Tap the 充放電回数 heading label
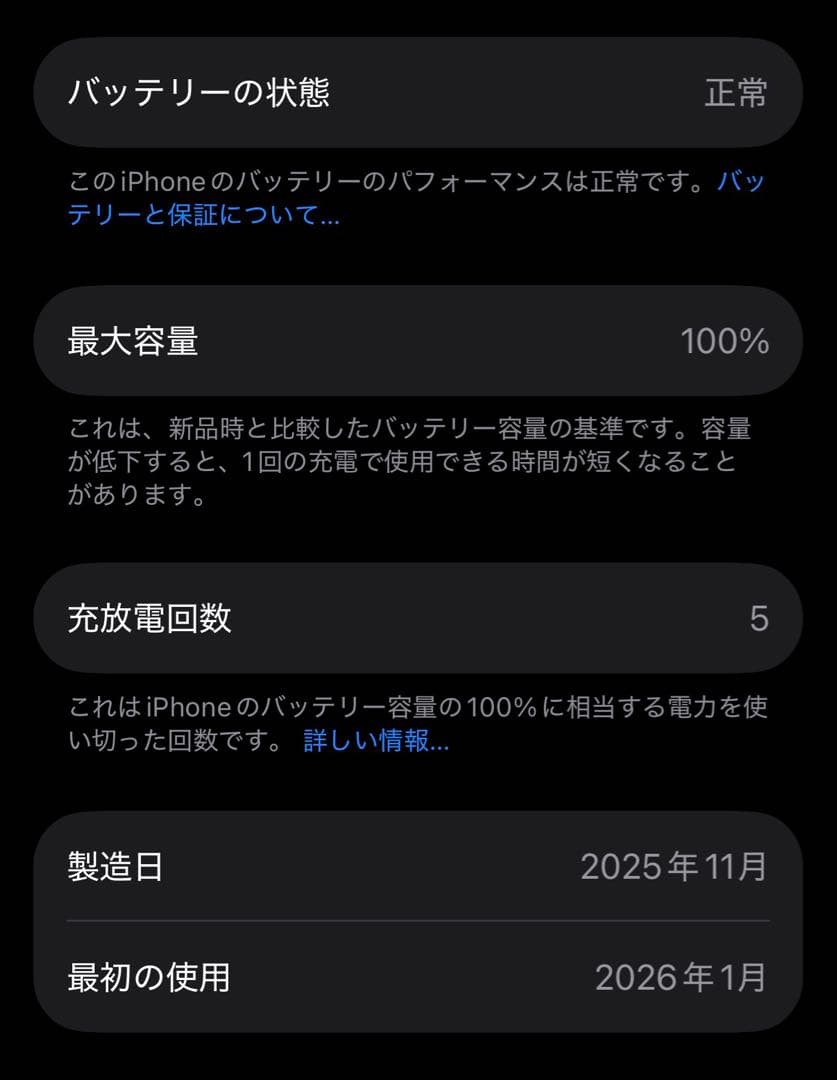This screenshot has width=837, height=1080. pos(152,618)
